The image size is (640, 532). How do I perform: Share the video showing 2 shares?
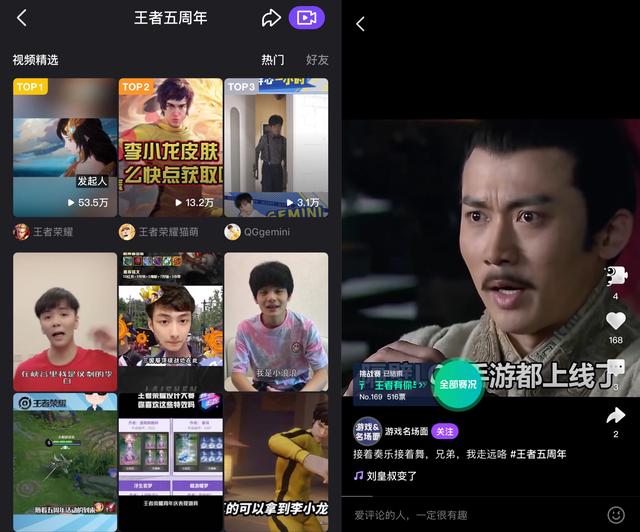tap(616, 415)
